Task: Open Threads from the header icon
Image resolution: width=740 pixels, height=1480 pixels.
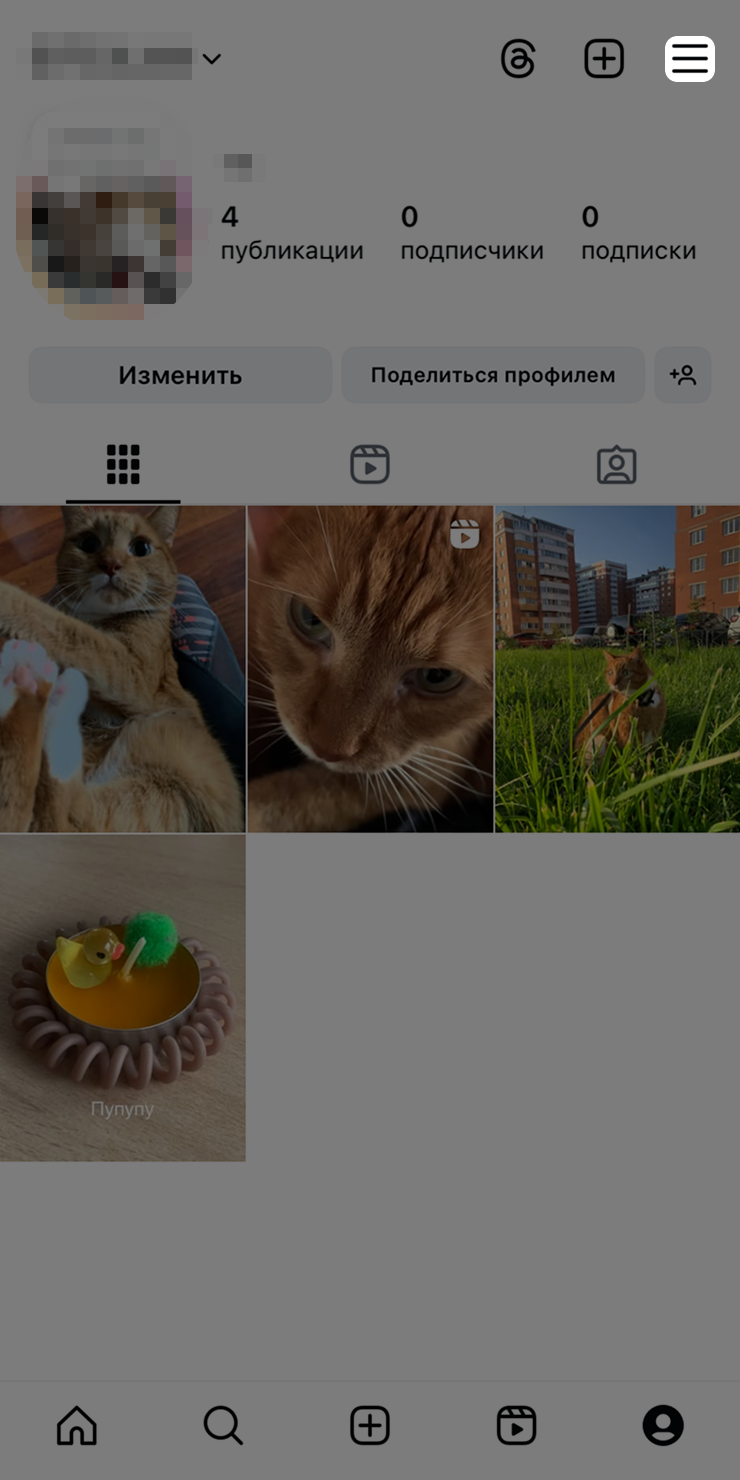Action: pos(518,59)
